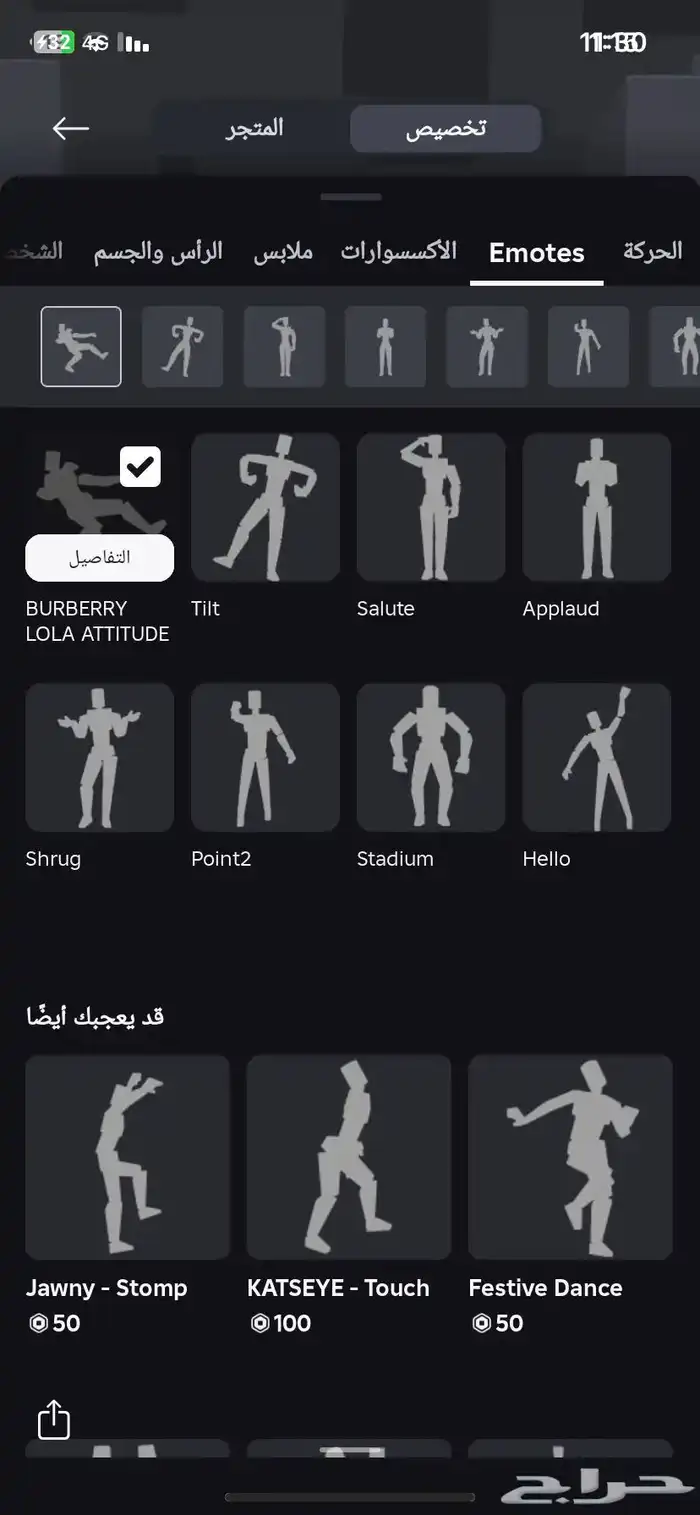
Task: Select the Point2 emote
Action: [x=265, y=757]
